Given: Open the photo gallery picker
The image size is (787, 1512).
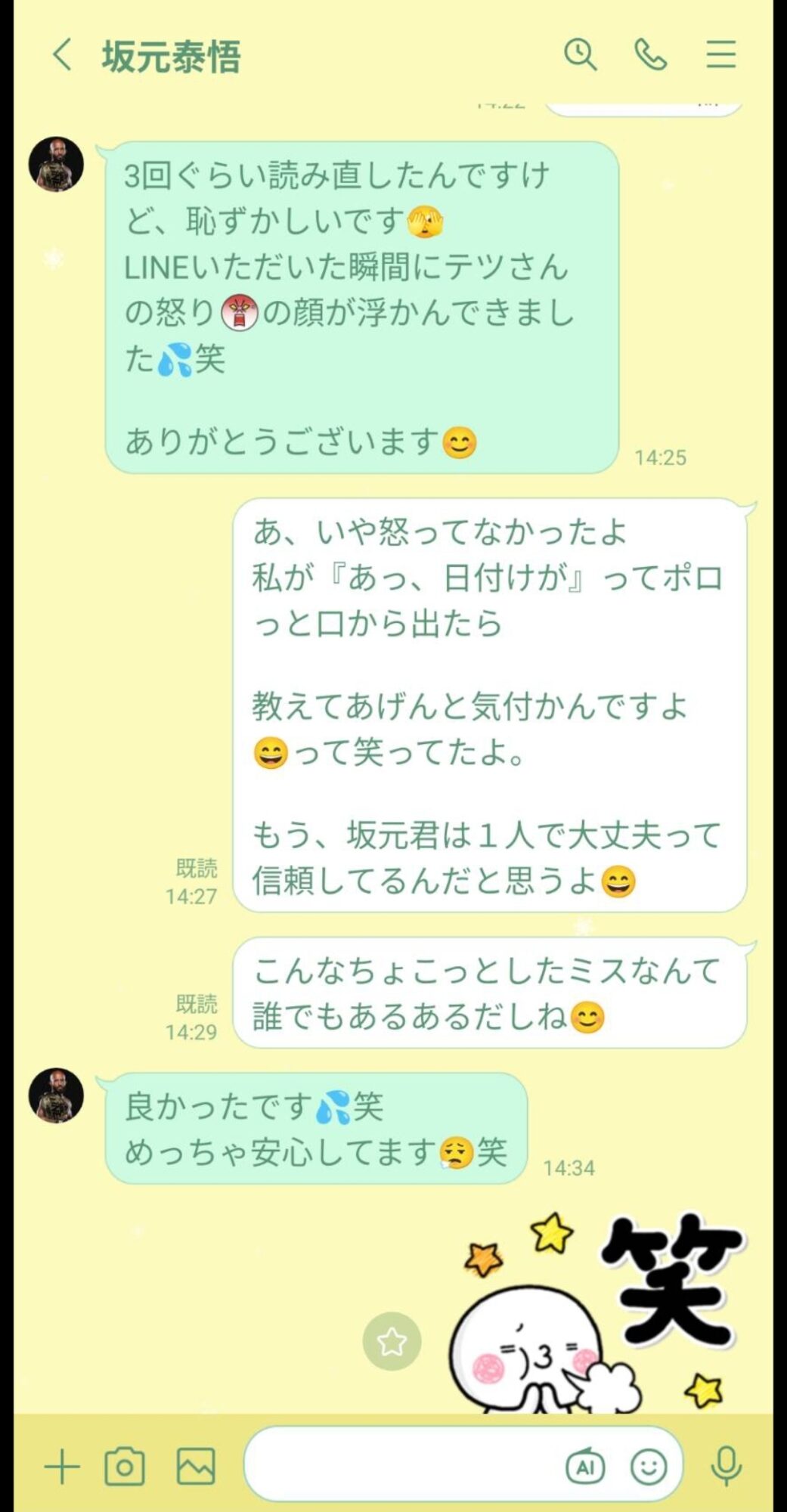Looking at the screenshot, I should tap(196, 1467).
